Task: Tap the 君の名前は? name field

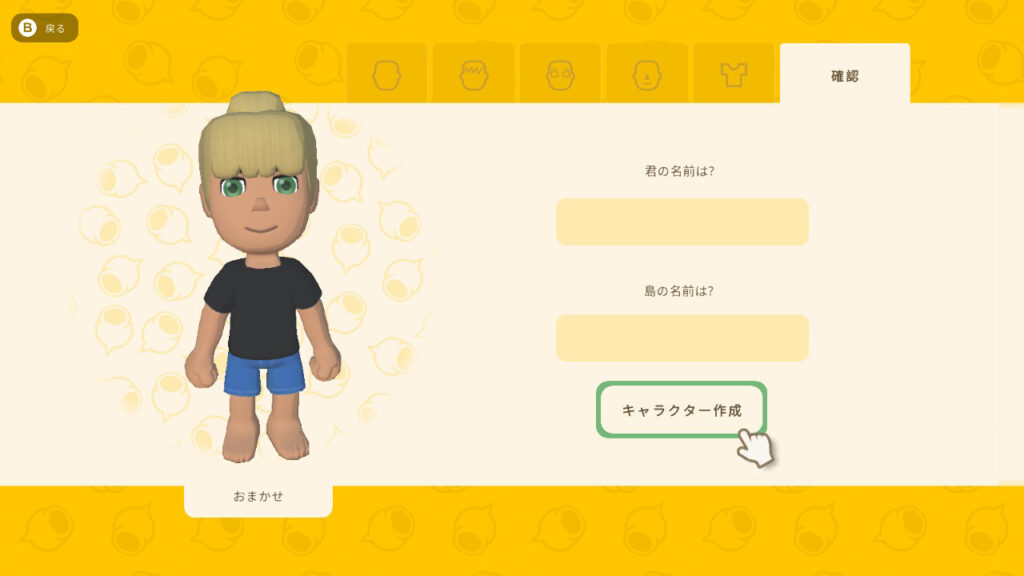Action: (682, 222)
